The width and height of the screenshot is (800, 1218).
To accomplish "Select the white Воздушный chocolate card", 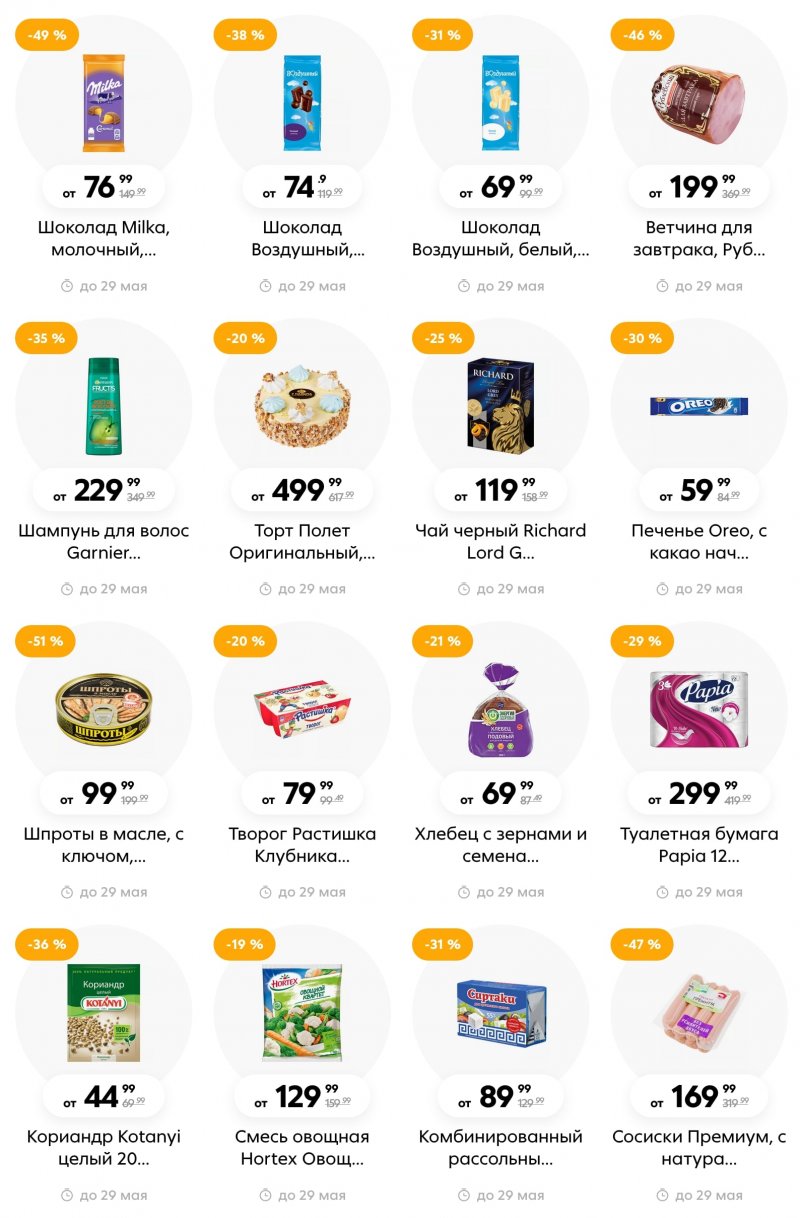I will 500,104.
